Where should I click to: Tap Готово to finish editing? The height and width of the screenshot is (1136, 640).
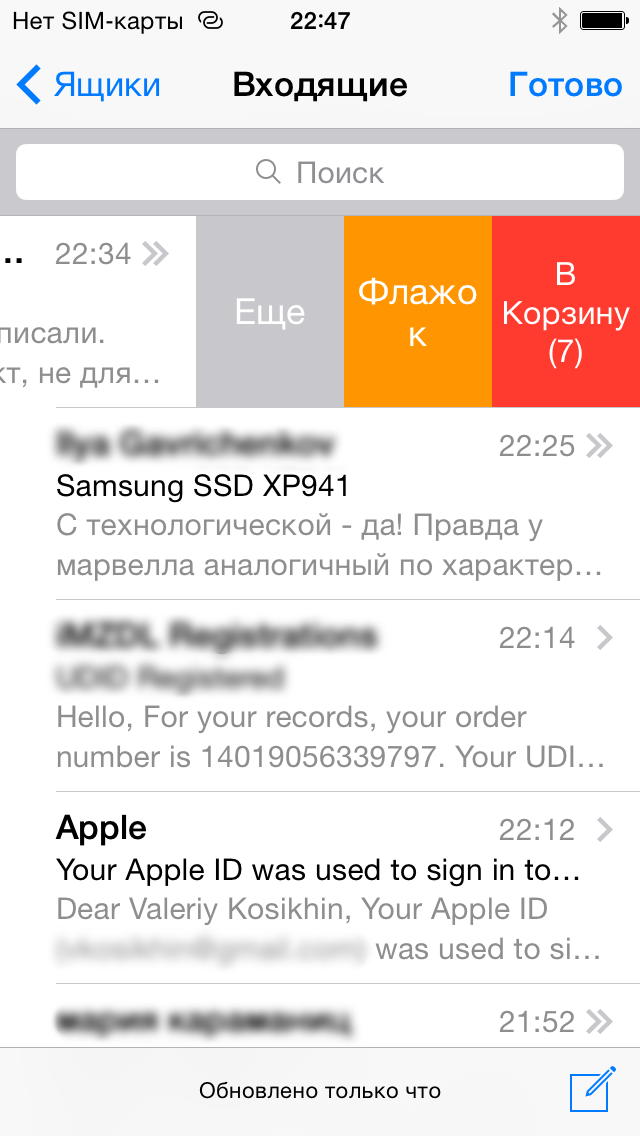click(565, 85)
